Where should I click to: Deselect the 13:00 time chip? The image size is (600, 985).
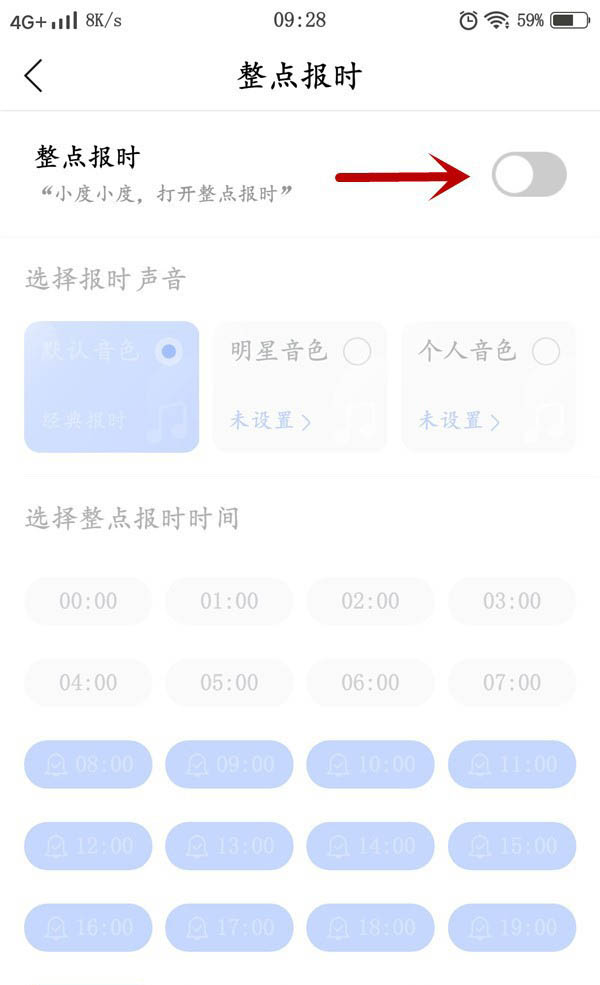click(229, 846)
